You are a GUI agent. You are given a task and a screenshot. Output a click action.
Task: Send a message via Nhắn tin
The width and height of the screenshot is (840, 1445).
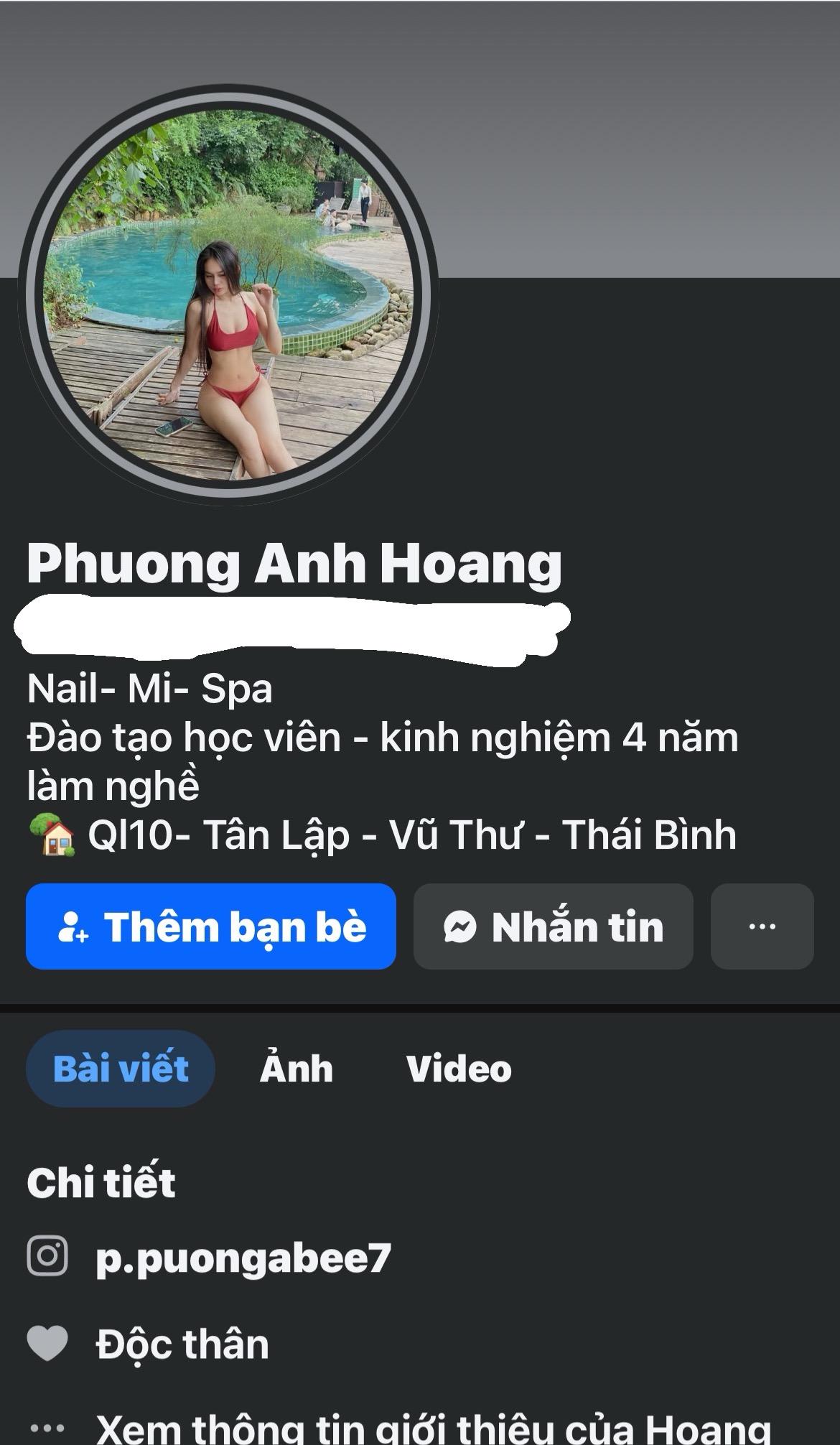tap(553, 926)
